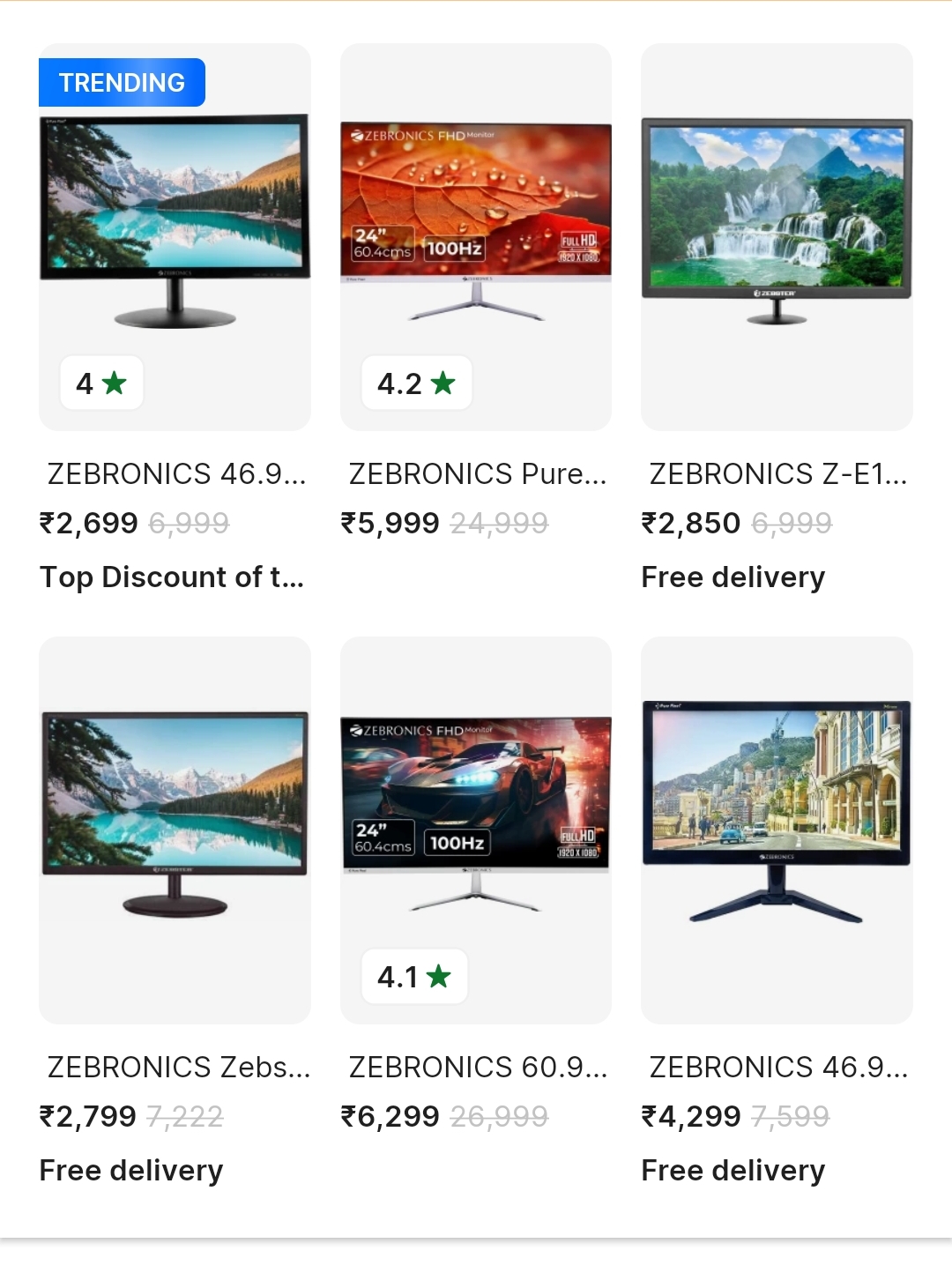This screenshot has width=952, height=1273.
Task: View the ZEBRONICS 60.9 monitor priced ₹6,299
Action: pos(475,829)
